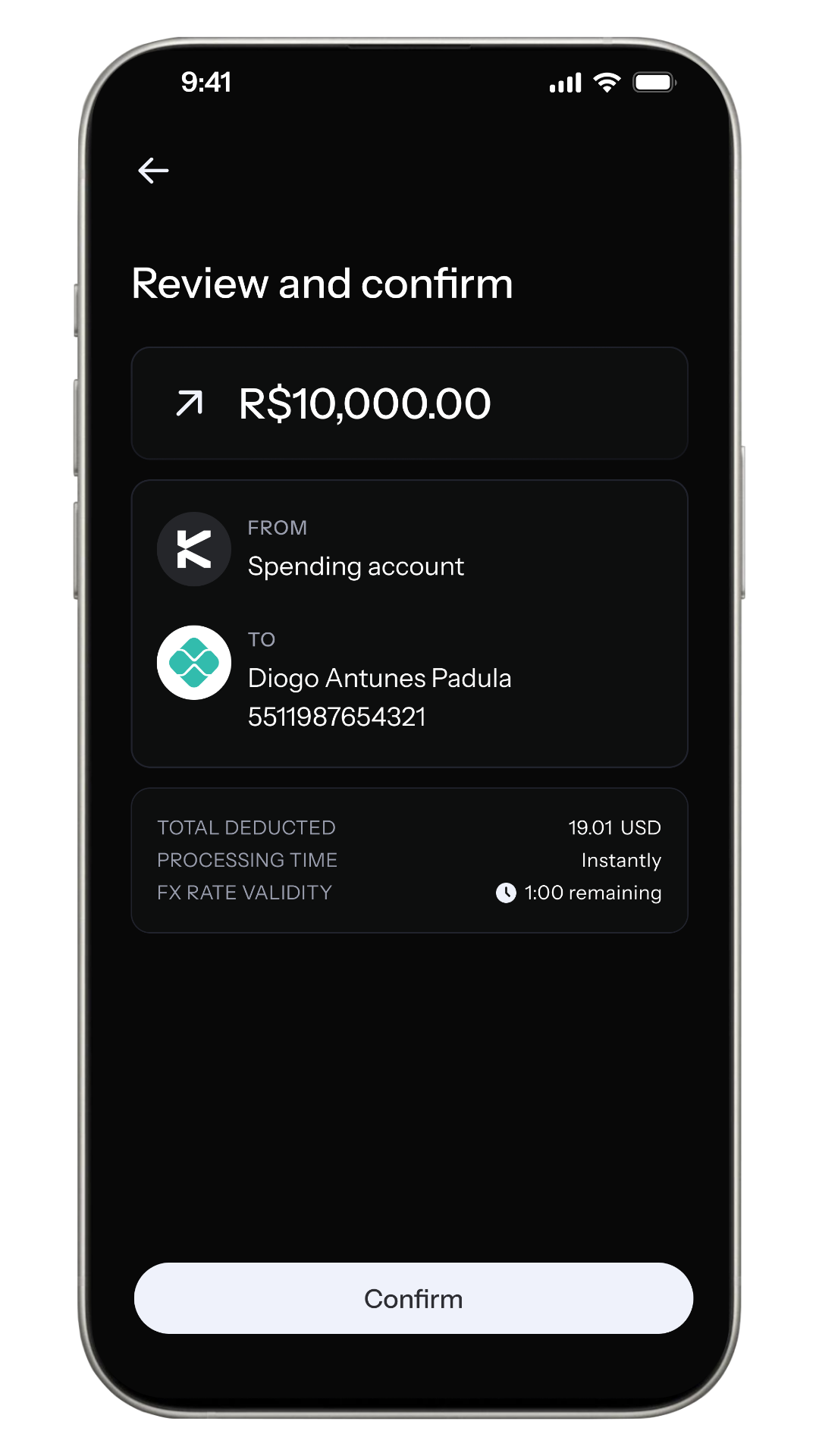Go back using the arrow icon
The width and height of the screenshot is (819, 1456).
153,171
